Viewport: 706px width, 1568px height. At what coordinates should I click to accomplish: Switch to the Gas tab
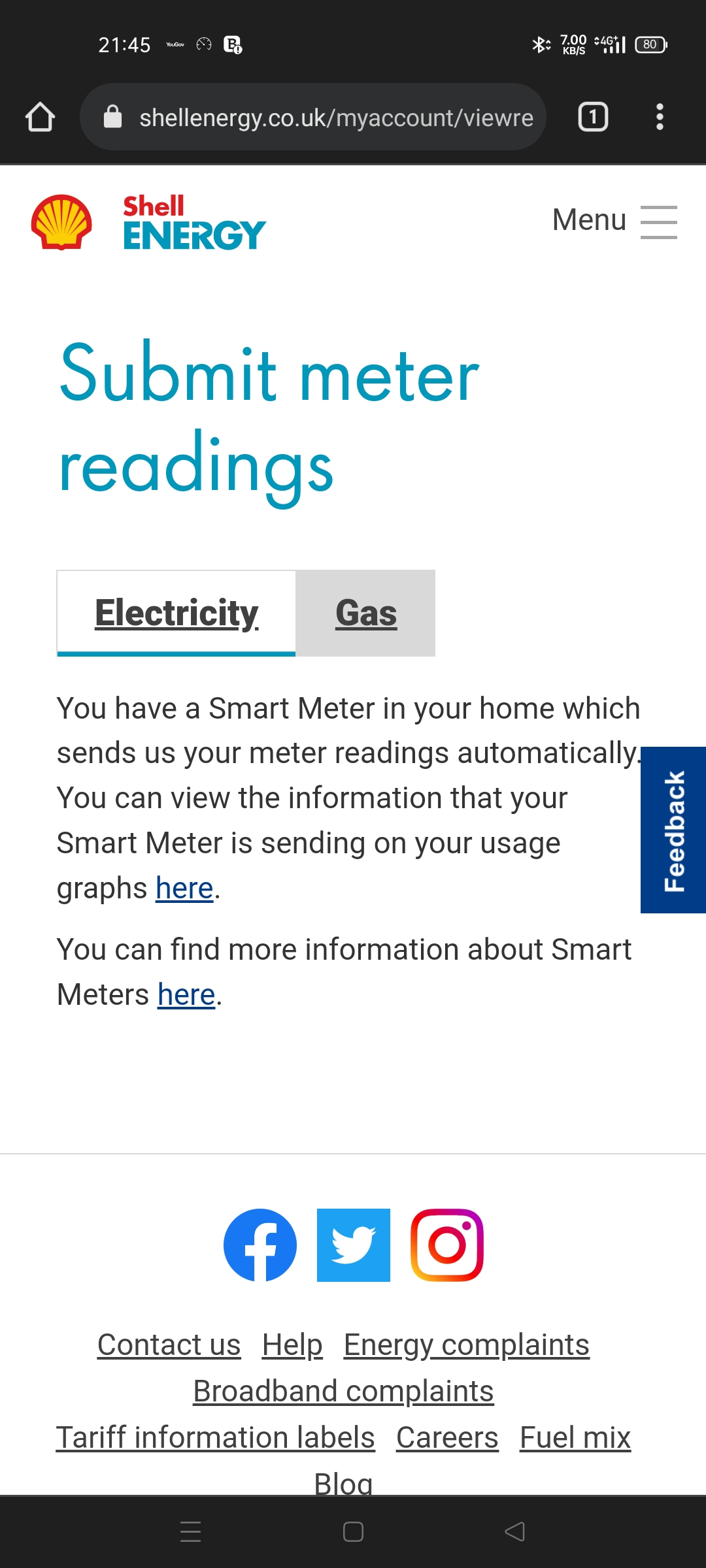click(365, 613)
